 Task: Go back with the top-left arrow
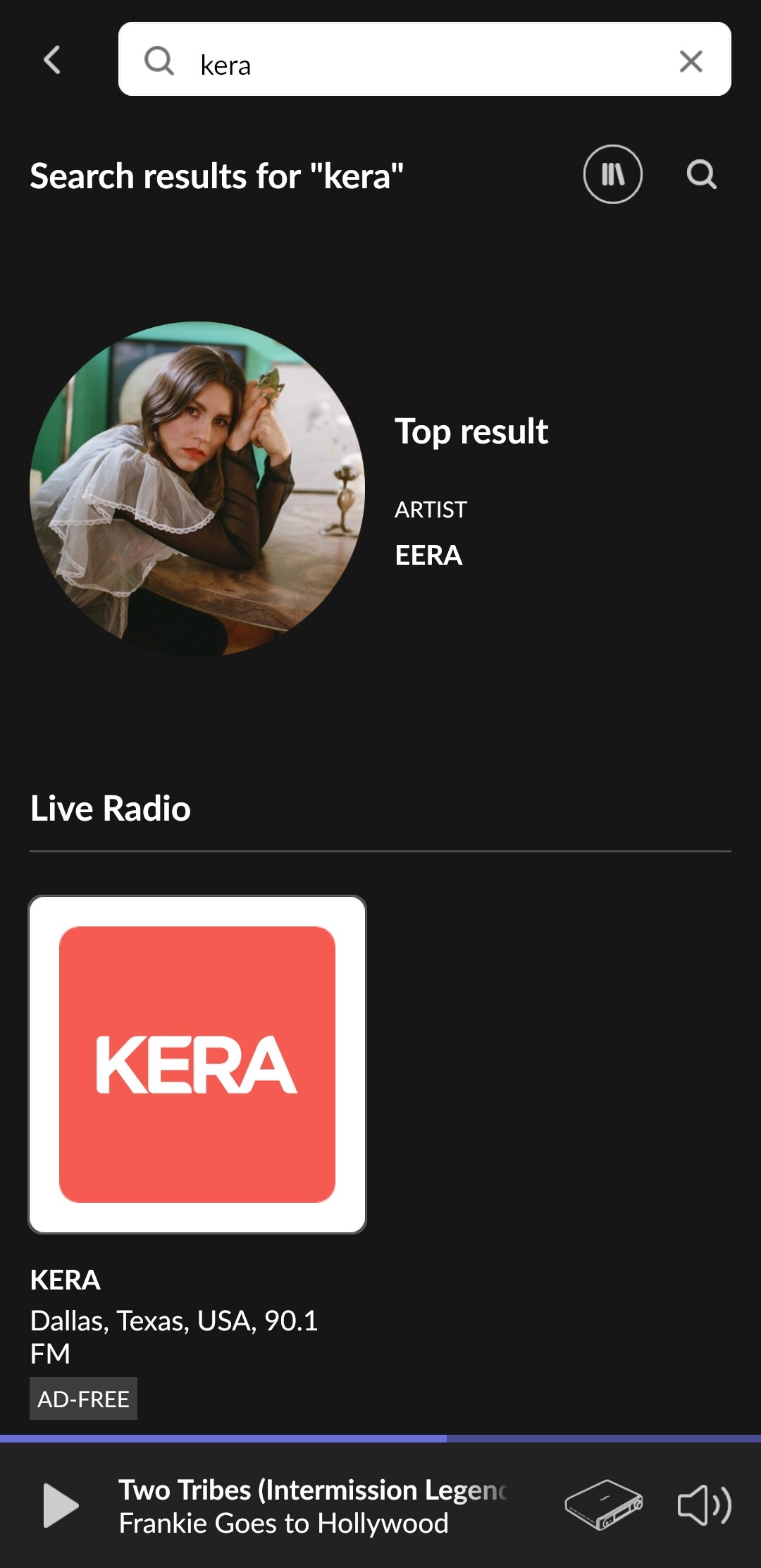52,60
